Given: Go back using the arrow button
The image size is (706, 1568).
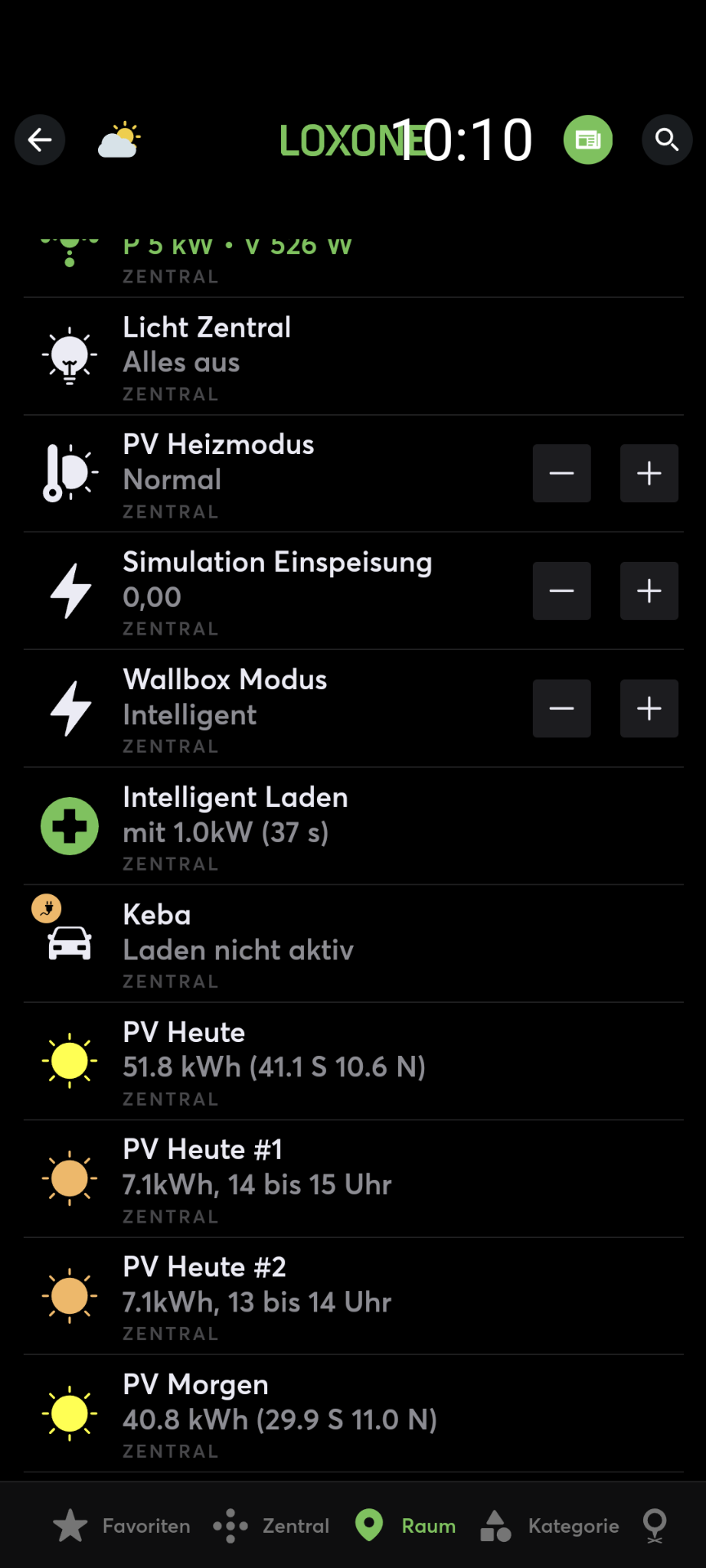Looking at the screenshot, I should [39, 140].
